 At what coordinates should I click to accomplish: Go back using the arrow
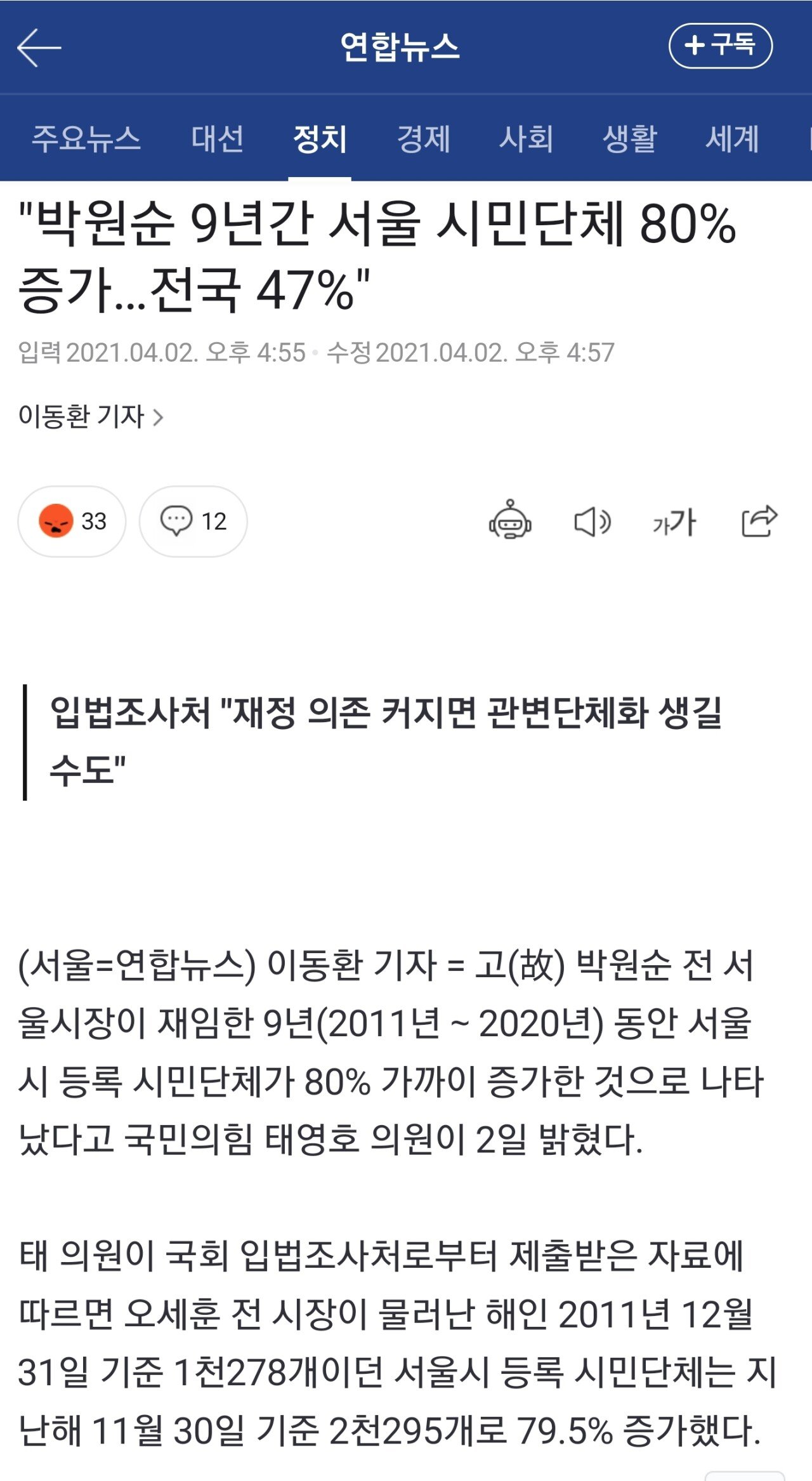39,48
